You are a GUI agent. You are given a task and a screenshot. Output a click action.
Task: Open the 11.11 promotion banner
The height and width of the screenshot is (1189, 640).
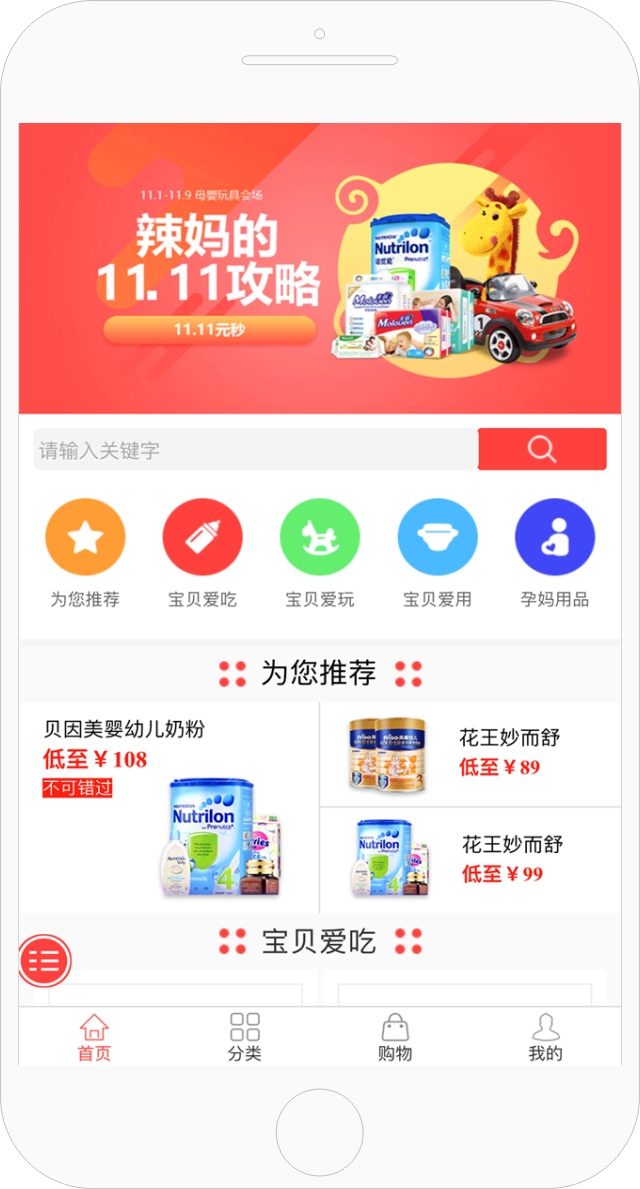point(320,268)
